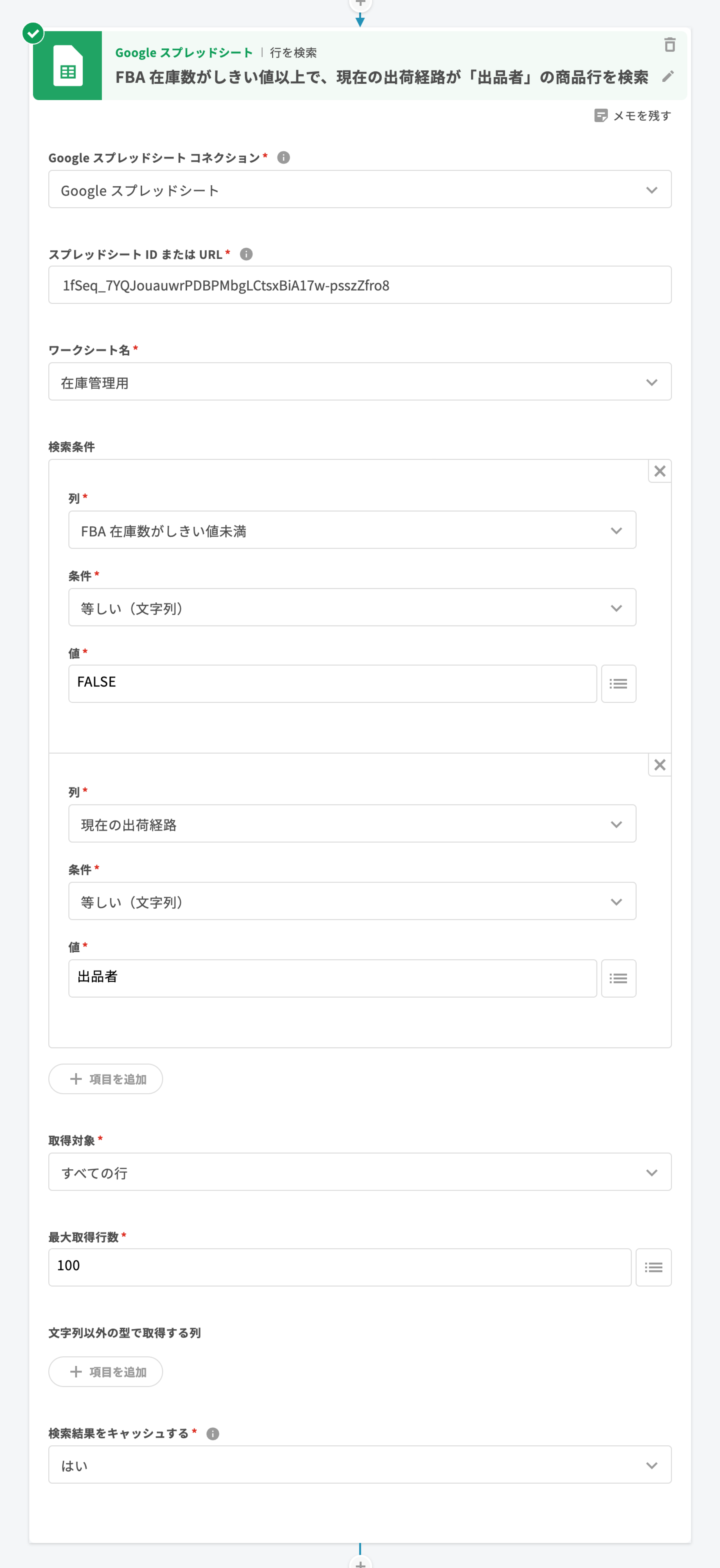The height and width of the screenshot is (1568, 720).
Task: Open the Google スプレッドシート コネクション dropdown
Action: [359, 190]
